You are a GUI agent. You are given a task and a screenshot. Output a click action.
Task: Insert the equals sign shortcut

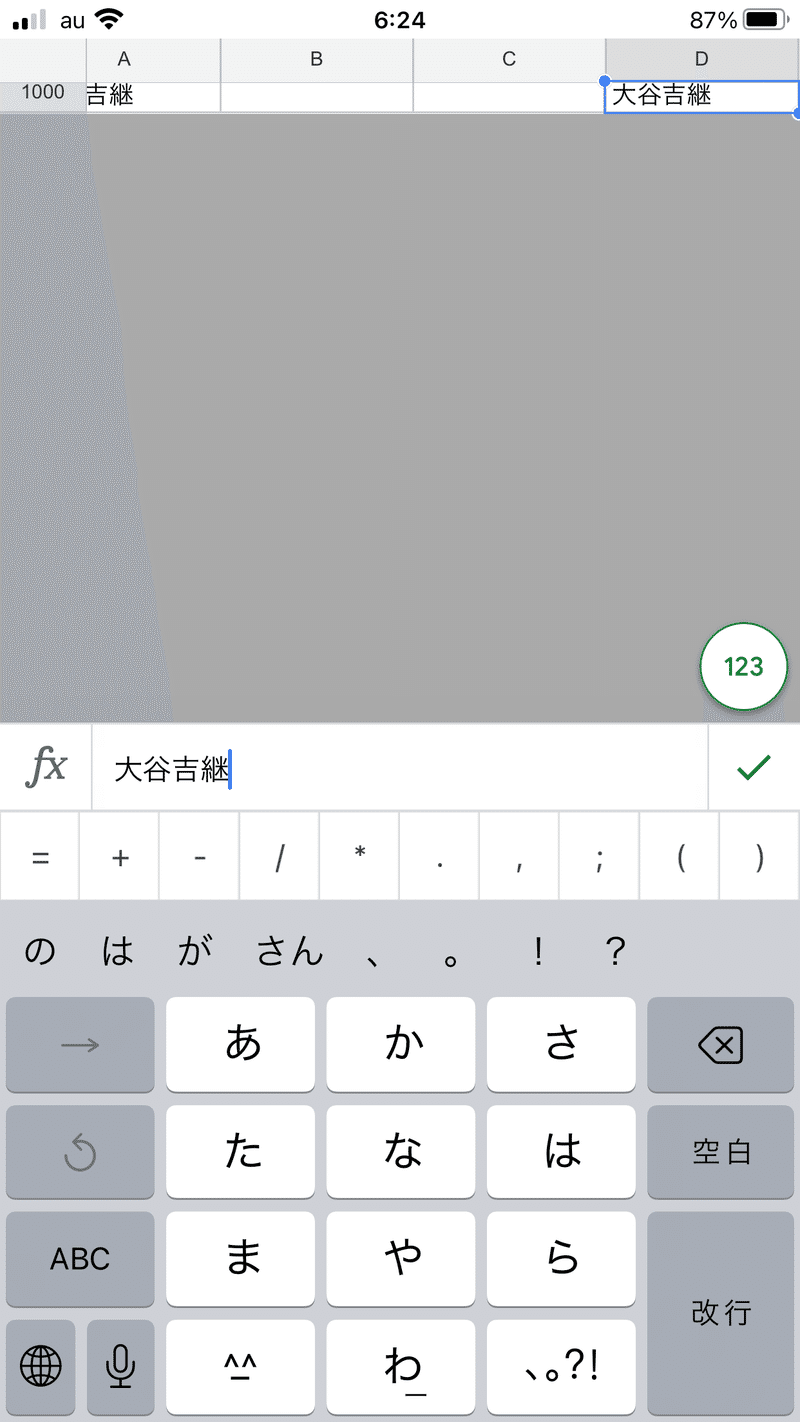point(40,857)
